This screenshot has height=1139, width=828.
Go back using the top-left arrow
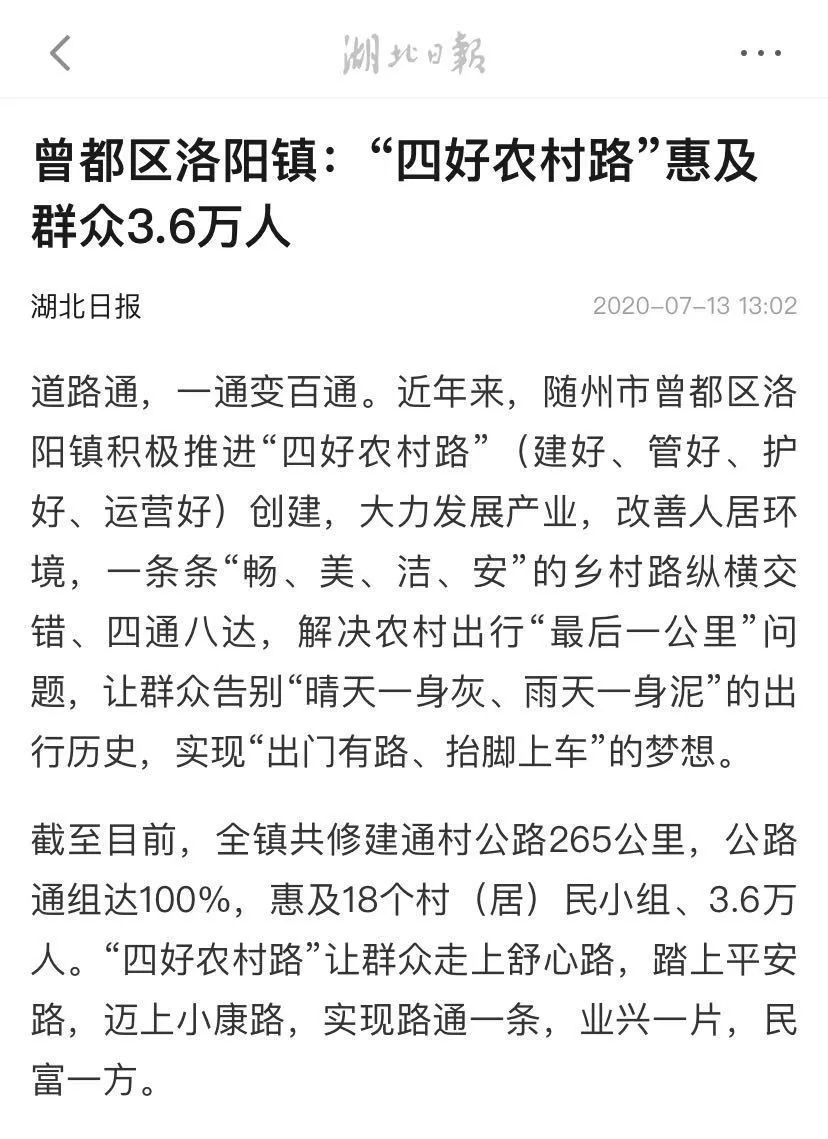click(x=61, y=53)
